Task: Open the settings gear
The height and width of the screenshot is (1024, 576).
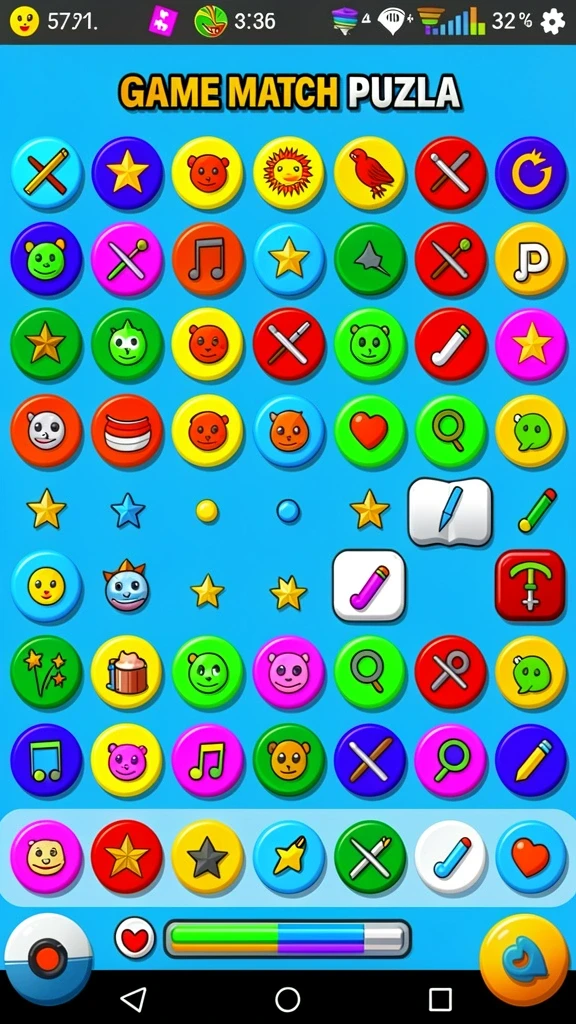Action: coord(552,22)
